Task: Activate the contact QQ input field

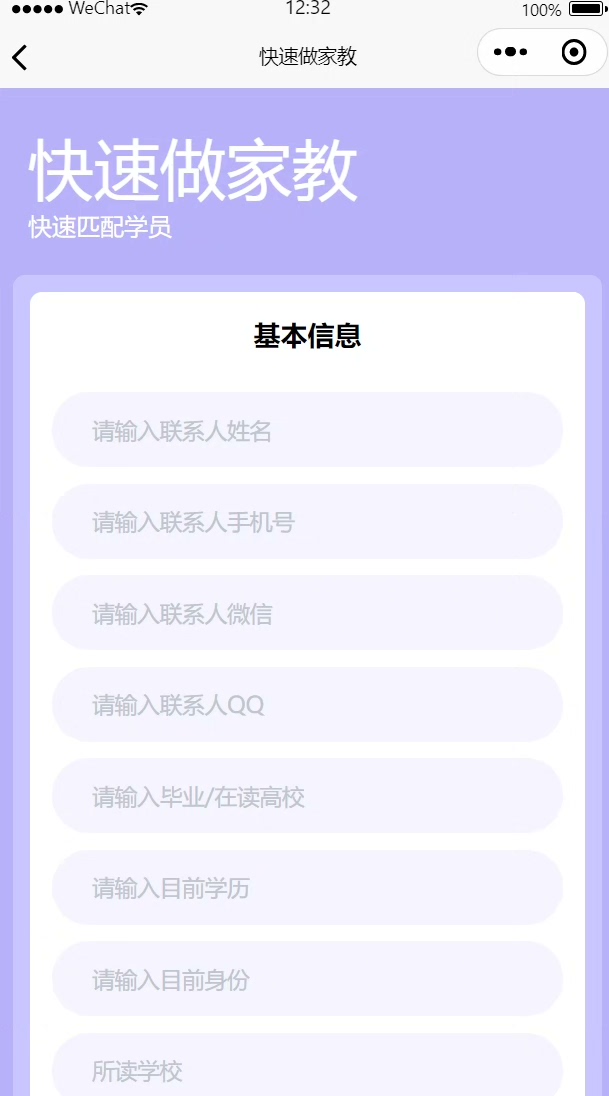Action: 307,705
